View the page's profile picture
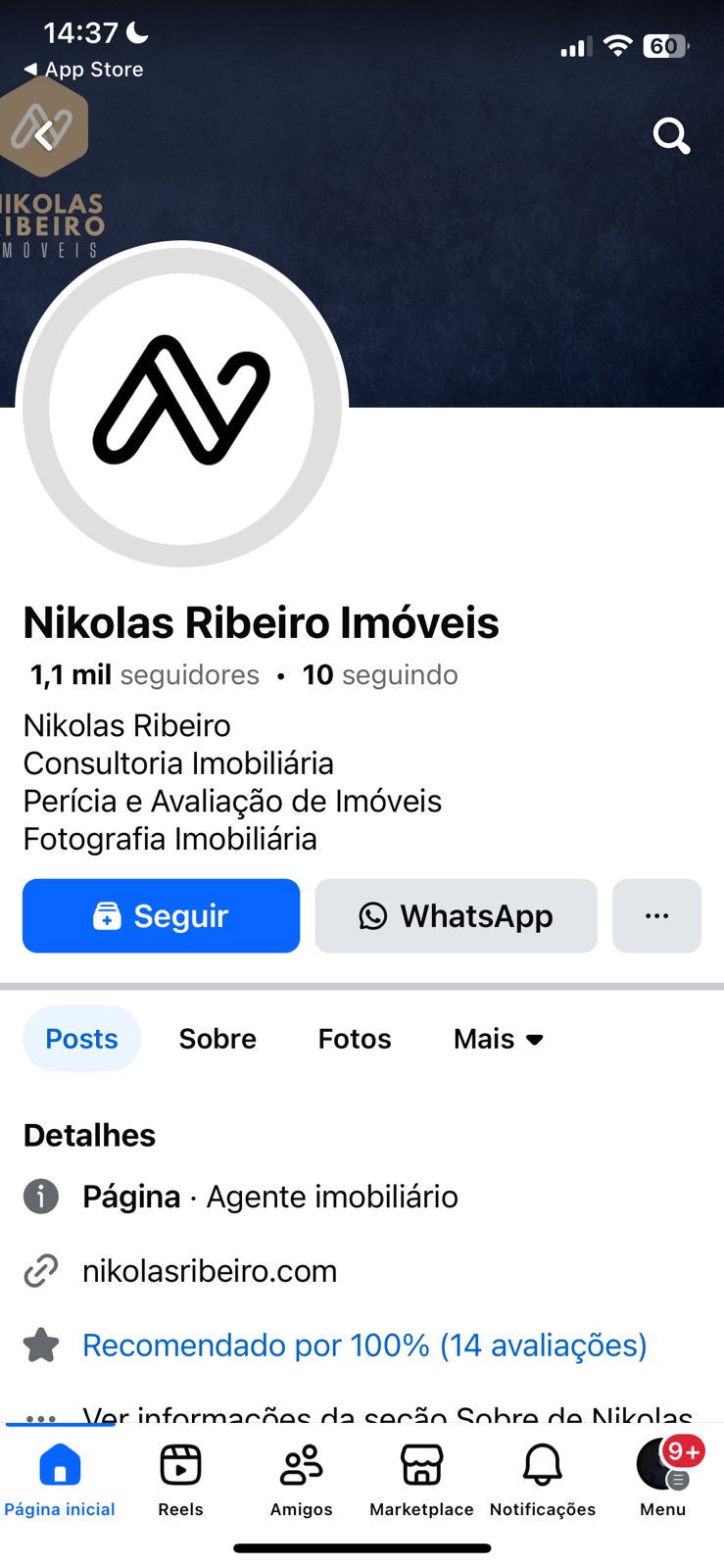Viewport: 724px width, 1568px height. tap(182, 404)
